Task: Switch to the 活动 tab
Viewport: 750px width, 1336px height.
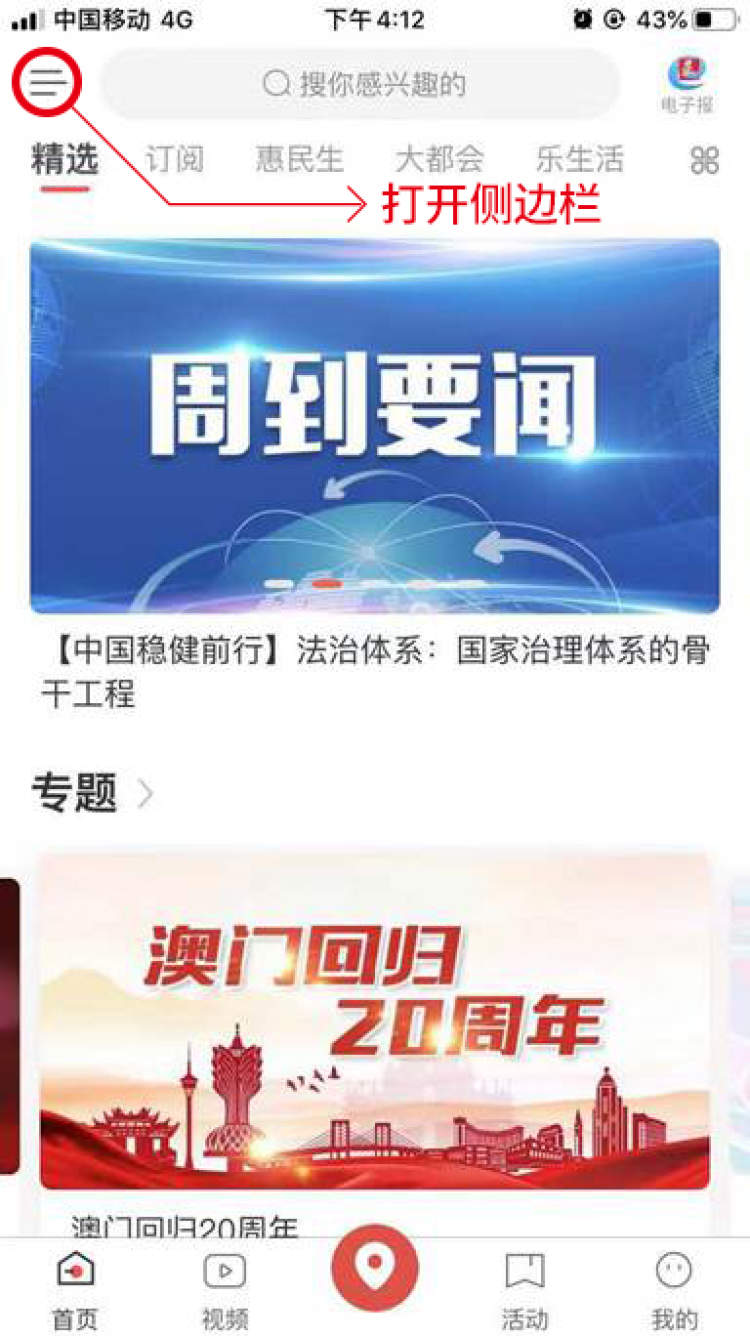Action: [x=525, y=1290]
